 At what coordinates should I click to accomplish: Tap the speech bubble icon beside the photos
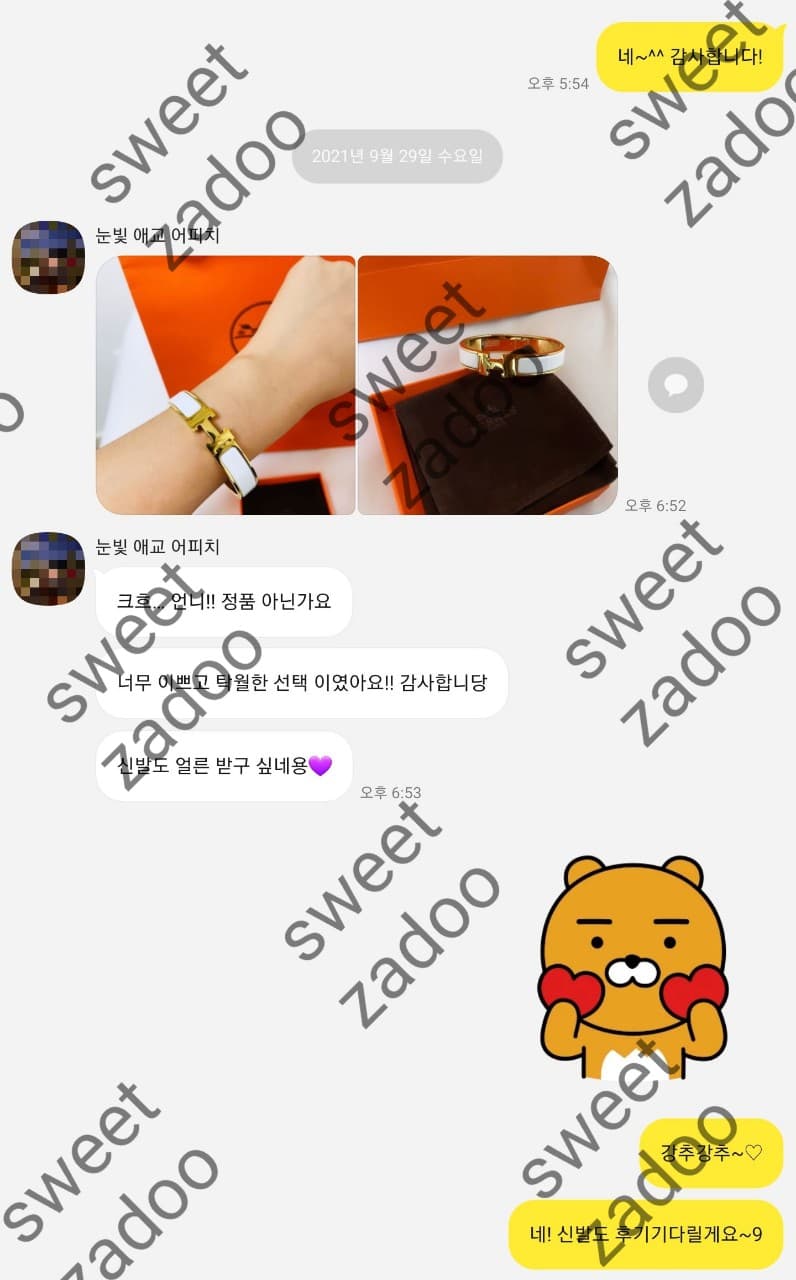[x=675, y=385]
